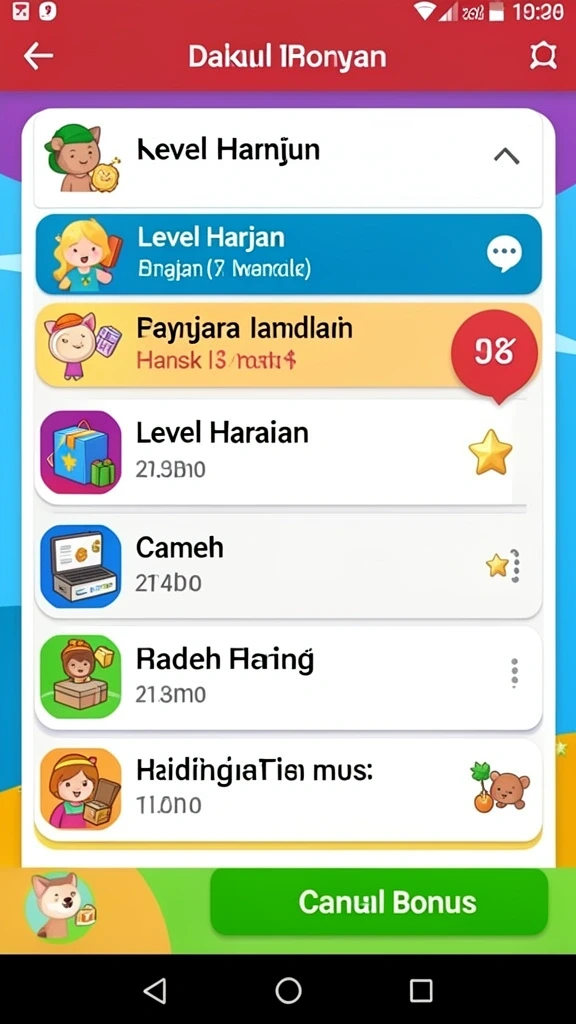Open recent apps from the navigation bar
Viewport: 576px width, 1024px height.
[x=421, y=990]
